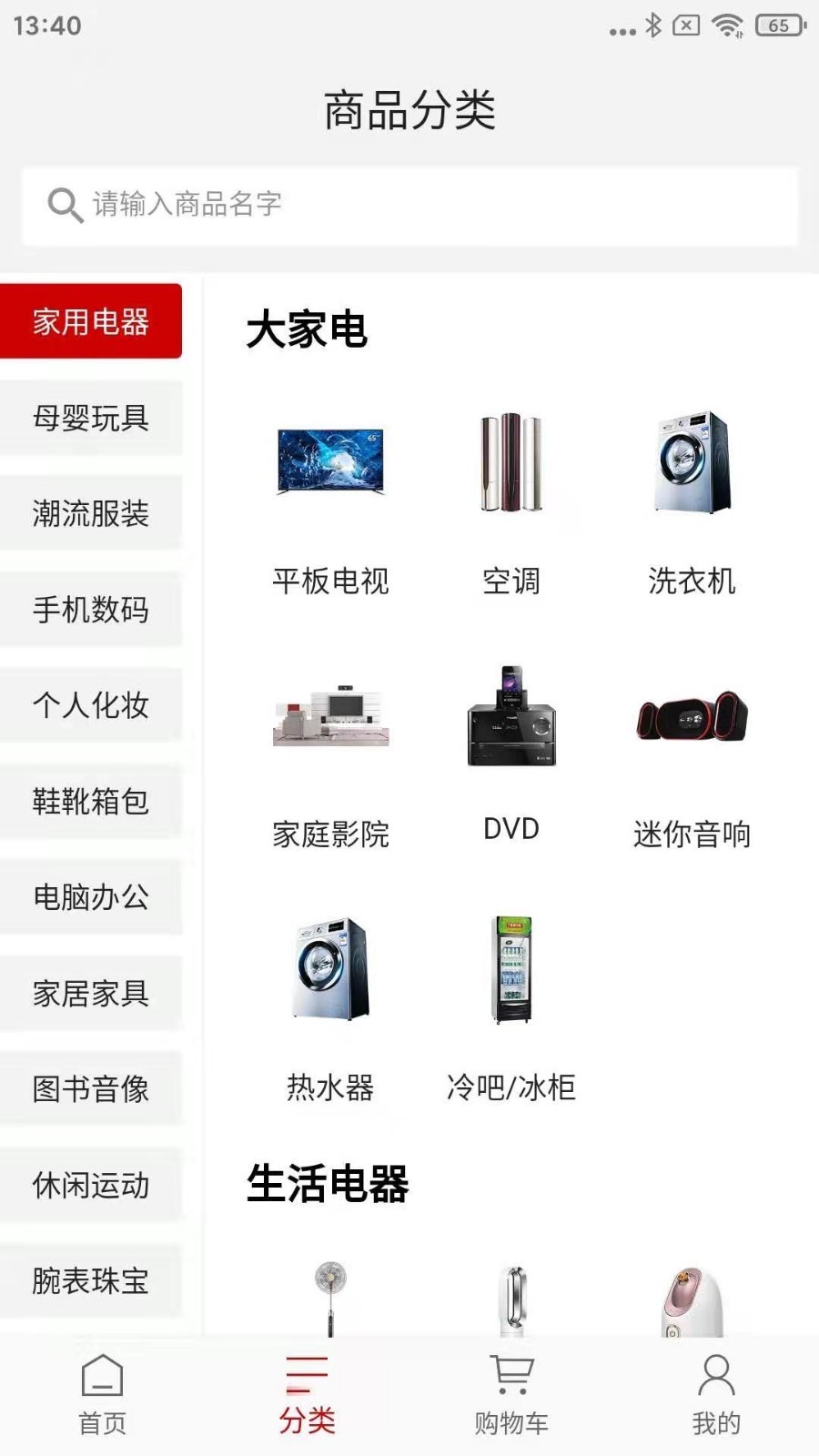Browse 迷你音响 products
The image size is (819, 1456).
[692, 753]
